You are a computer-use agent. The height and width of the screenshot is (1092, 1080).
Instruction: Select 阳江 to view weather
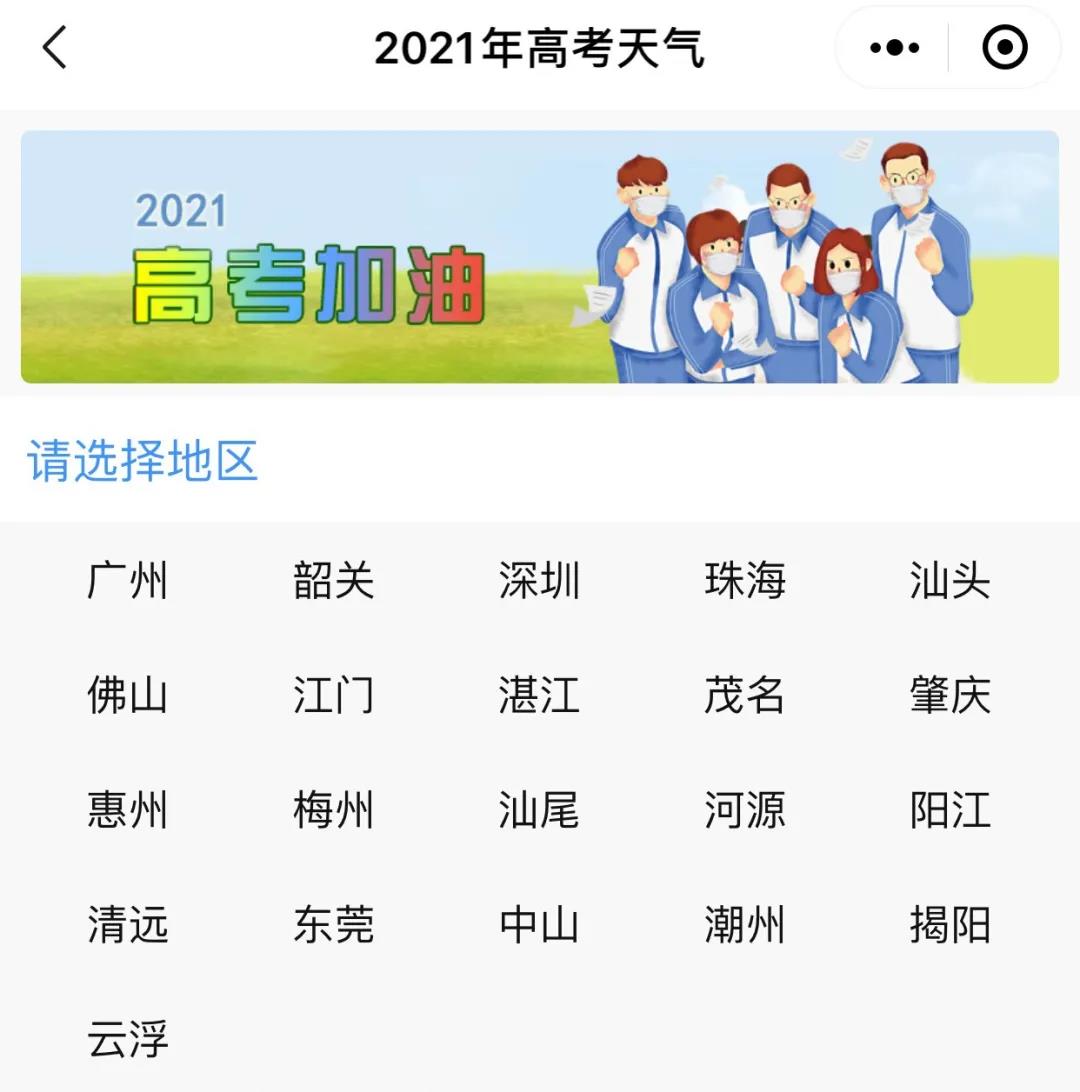(950, 812)
